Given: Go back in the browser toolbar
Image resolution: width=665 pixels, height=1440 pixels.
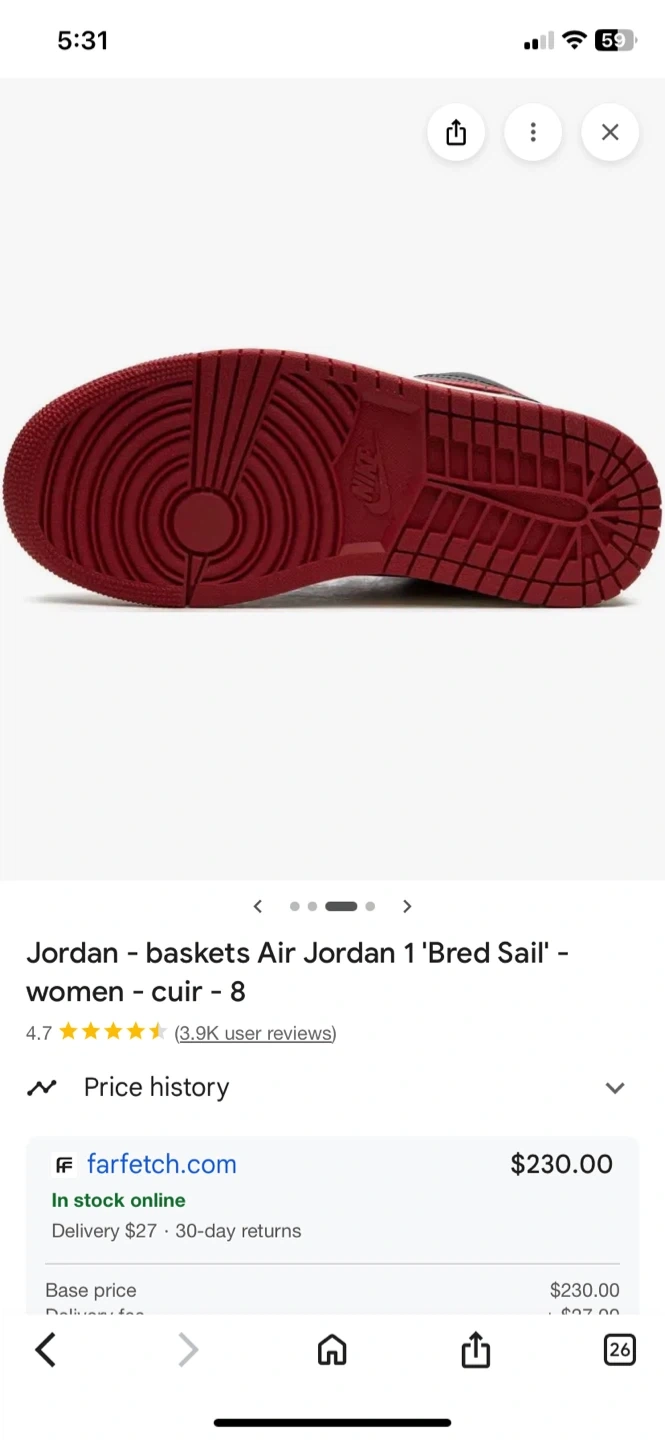Looking at the screenshot, I should (46, 1350).
